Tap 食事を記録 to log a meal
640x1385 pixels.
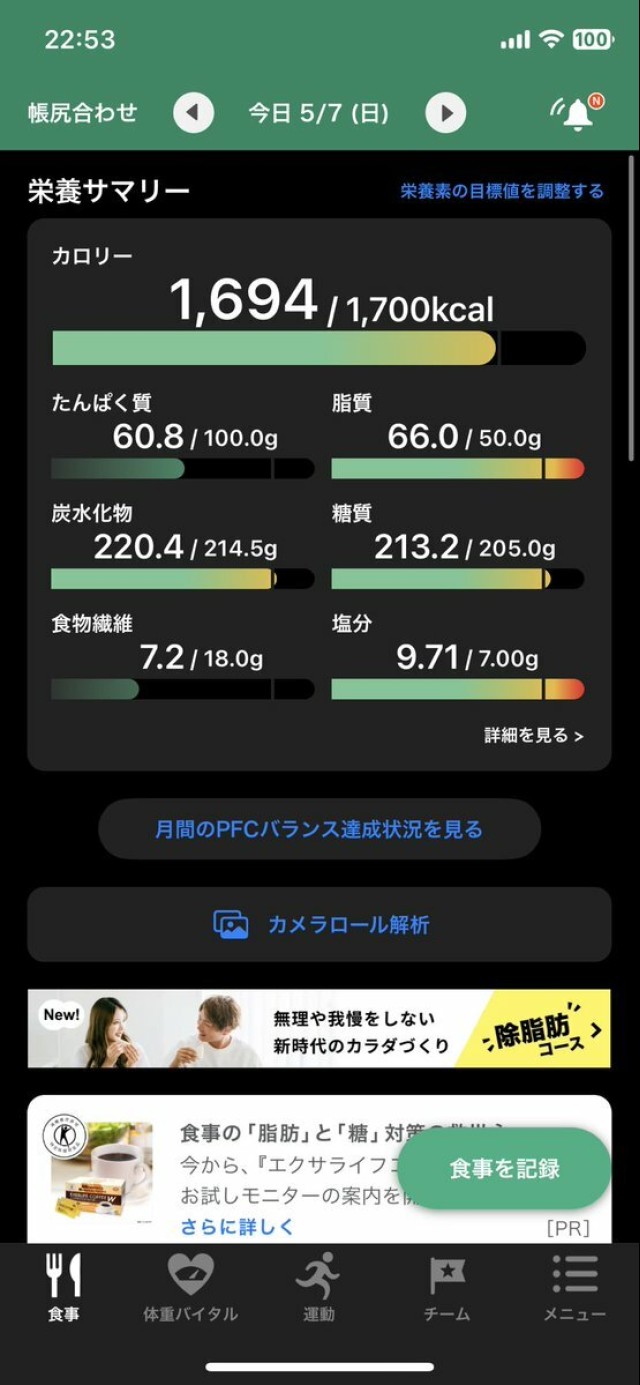tap(504, 1168)
